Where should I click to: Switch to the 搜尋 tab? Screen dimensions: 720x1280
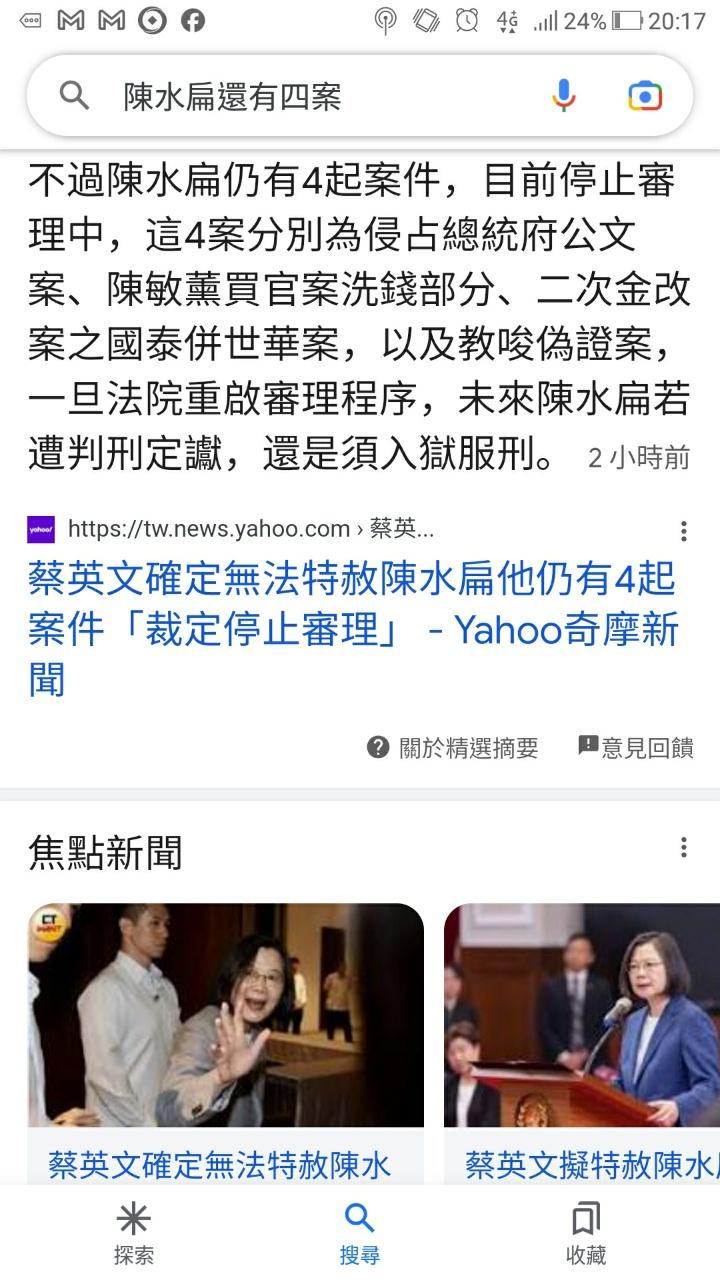[359, 1234]
